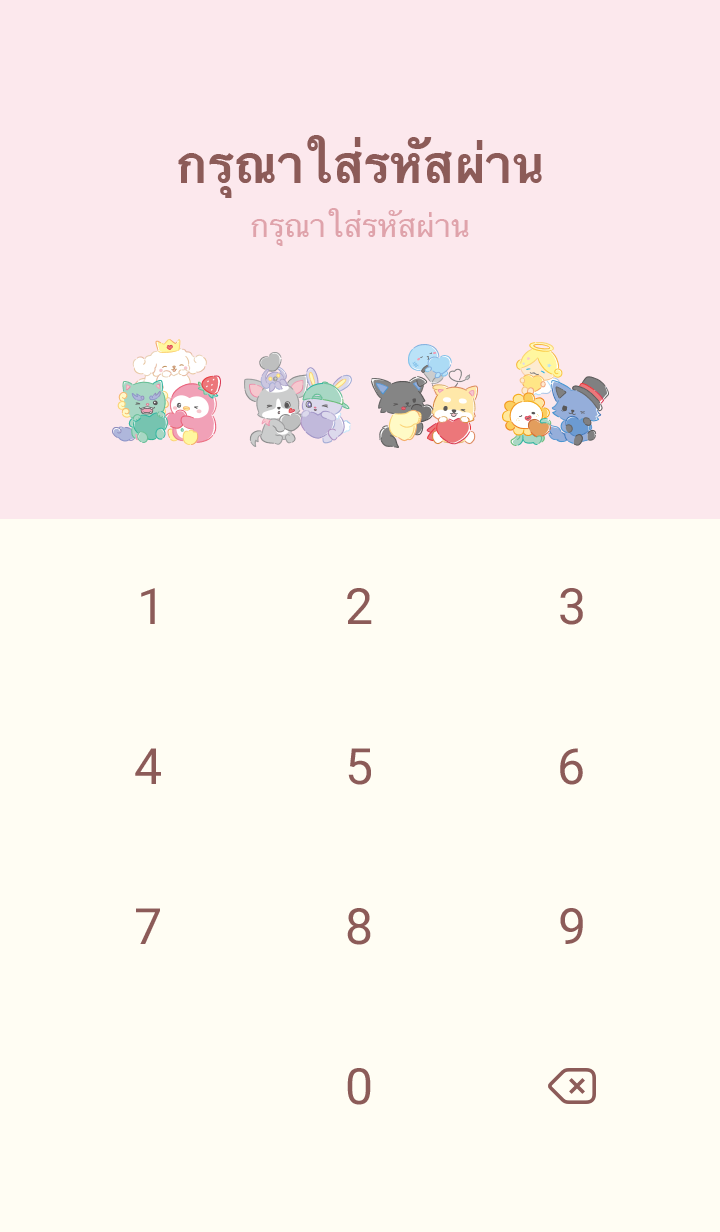The width and height of the screenshot is (720, 1232).
Task: Enter digit 9 on the keypad
Action: click(571, 927)
